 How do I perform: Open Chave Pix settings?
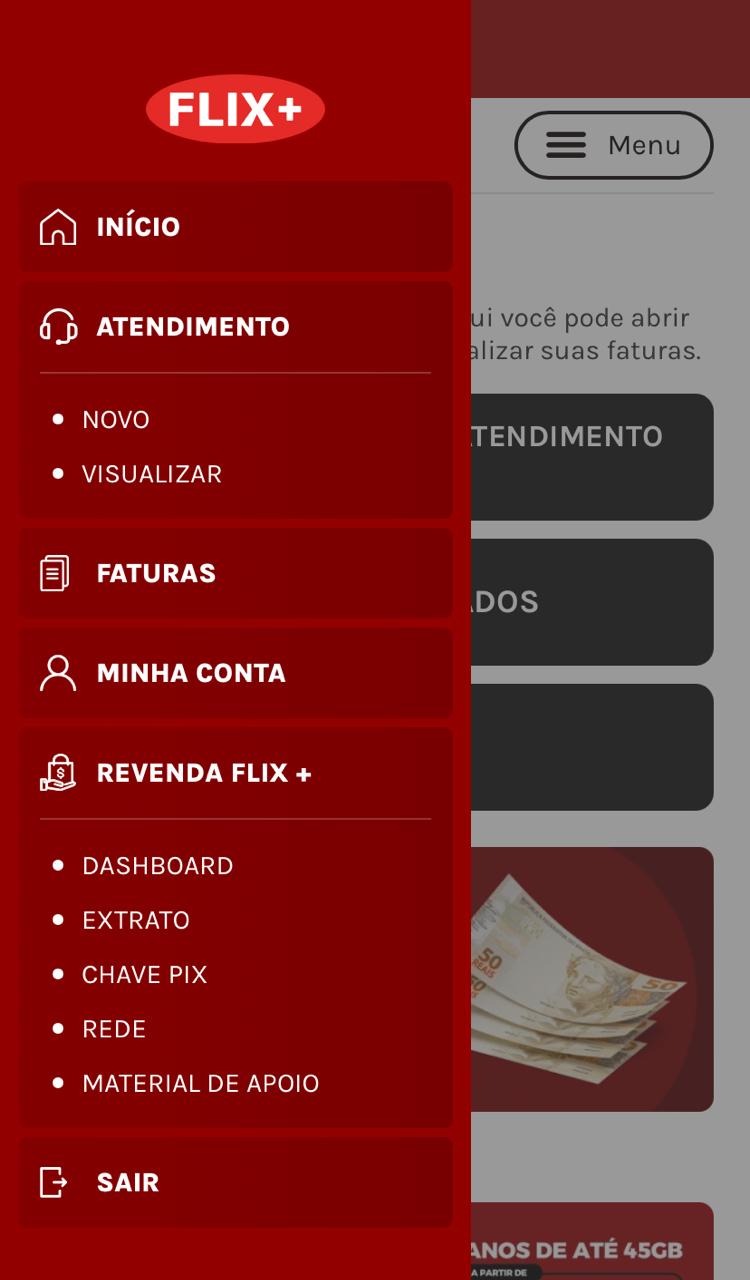(x=145, y=975)
